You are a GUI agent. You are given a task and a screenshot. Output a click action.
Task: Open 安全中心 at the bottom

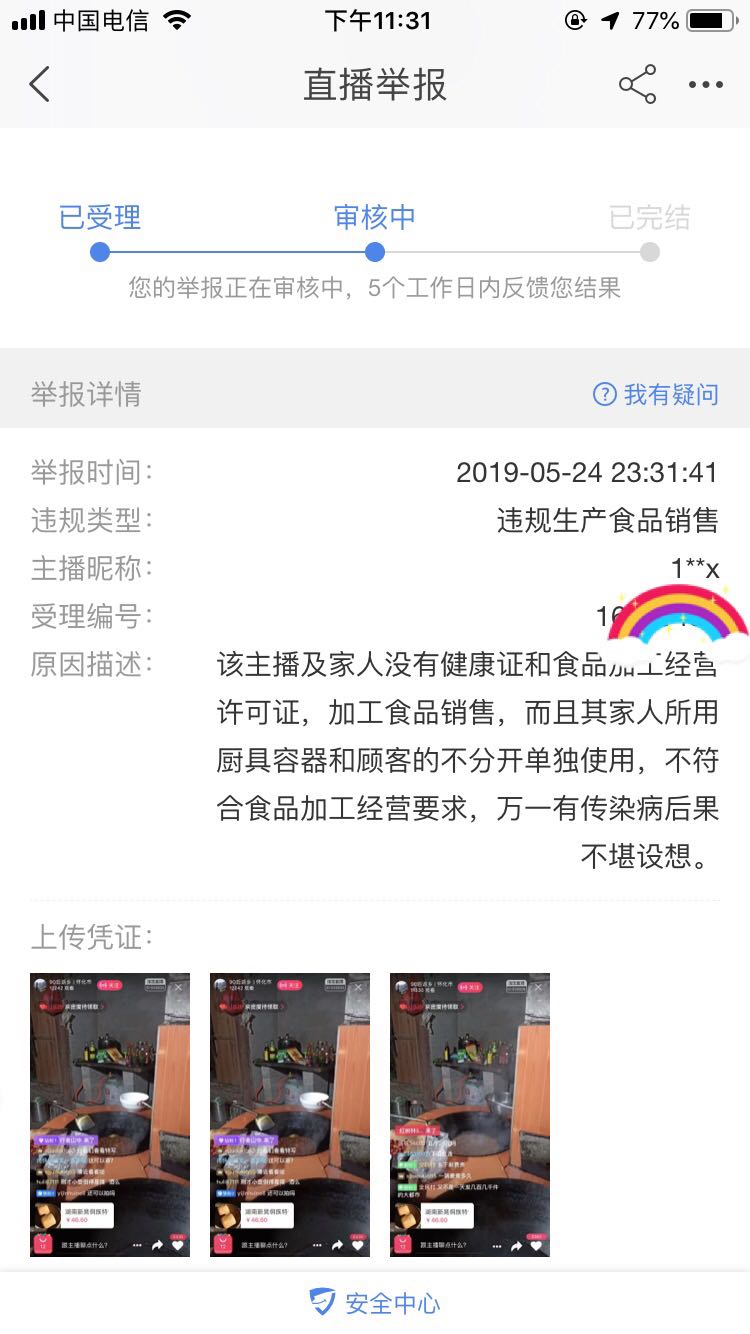point(375,1303)
